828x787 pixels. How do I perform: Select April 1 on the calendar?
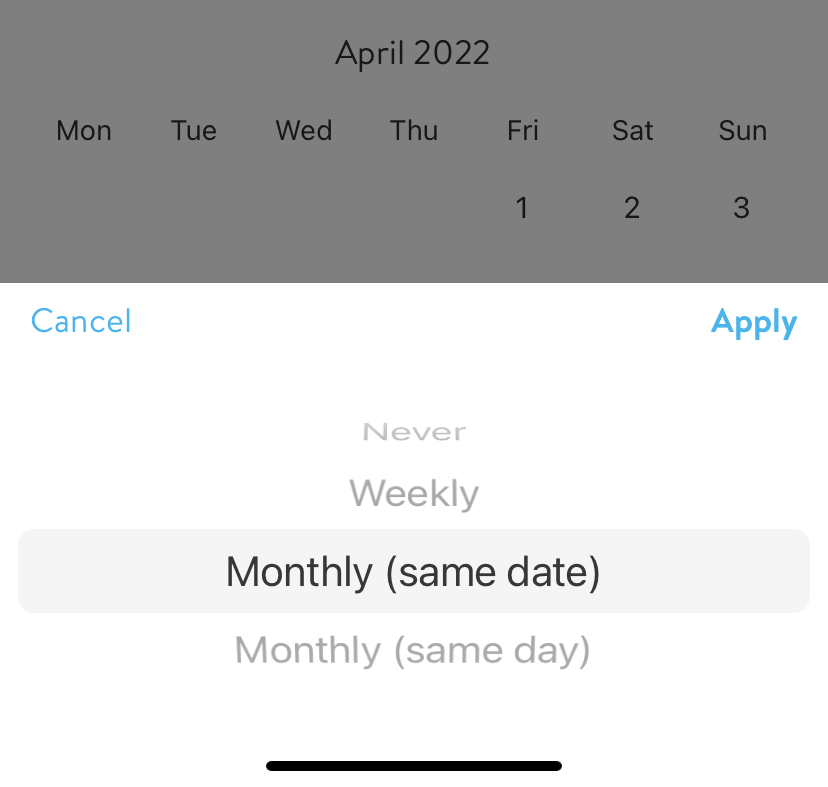point(522,208)
